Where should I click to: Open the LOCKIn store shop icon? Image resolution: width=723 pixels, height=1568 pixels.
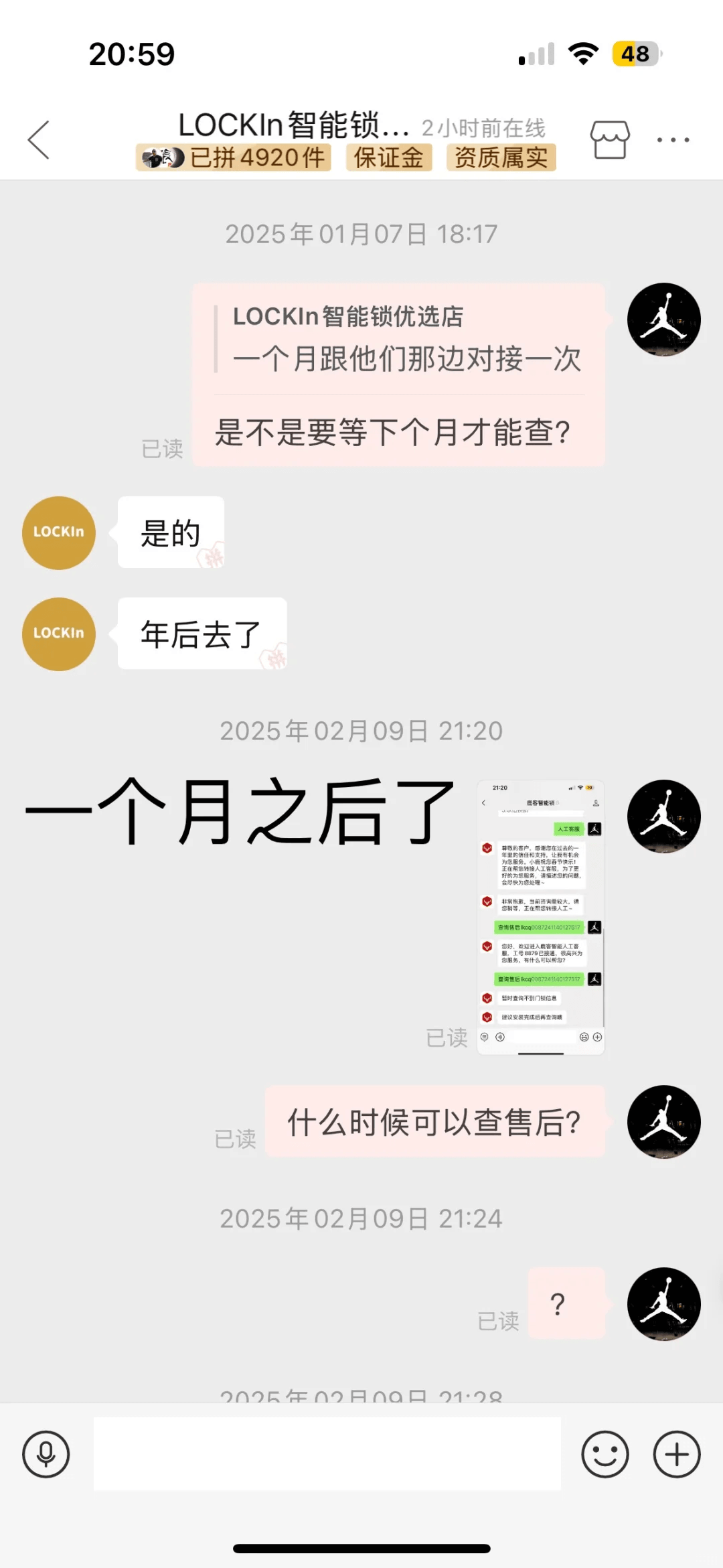pos(610,139)
